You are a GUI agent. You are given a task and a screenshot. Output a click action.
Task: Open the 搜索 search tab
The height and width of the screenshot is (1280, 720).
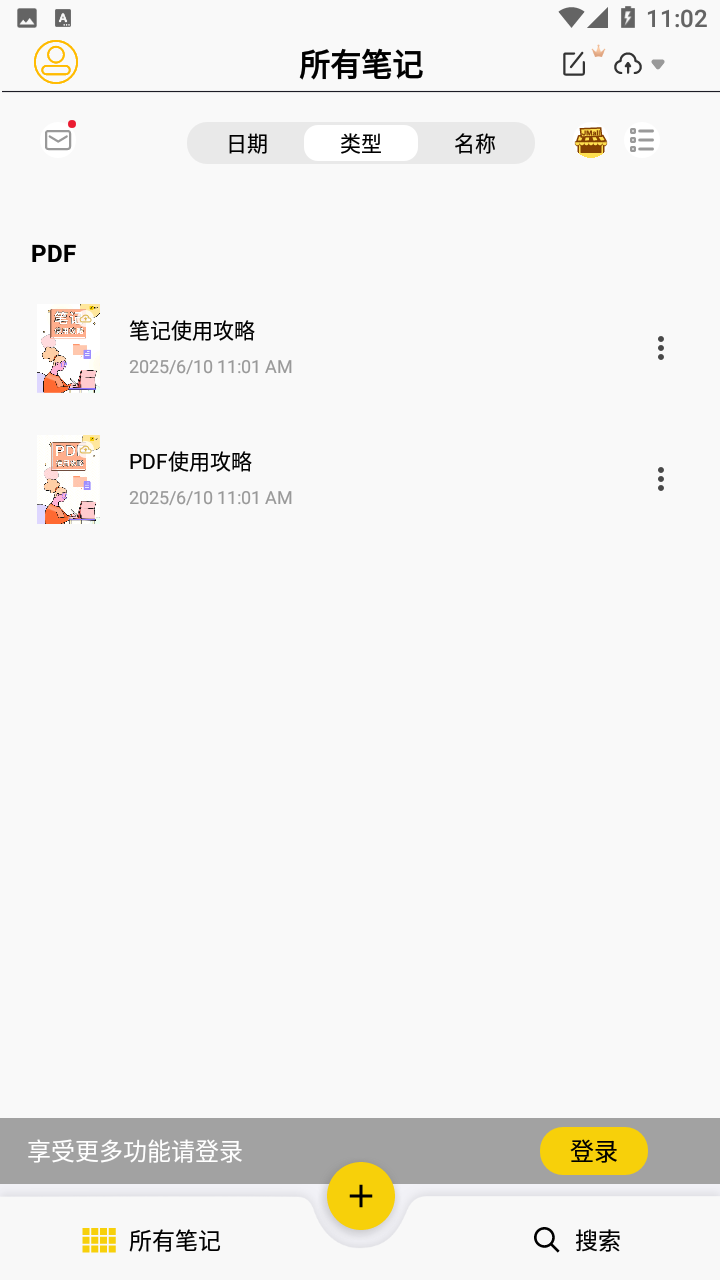coord(578,1241)
